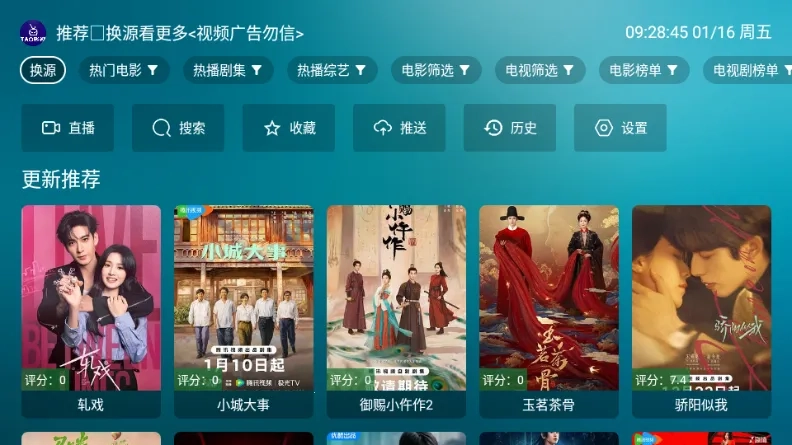Image resolution: width=792 pixels, height=445 pixels.
Task: Select the 御赐小仵作2 poster
Action: click(x=396, y=310)
